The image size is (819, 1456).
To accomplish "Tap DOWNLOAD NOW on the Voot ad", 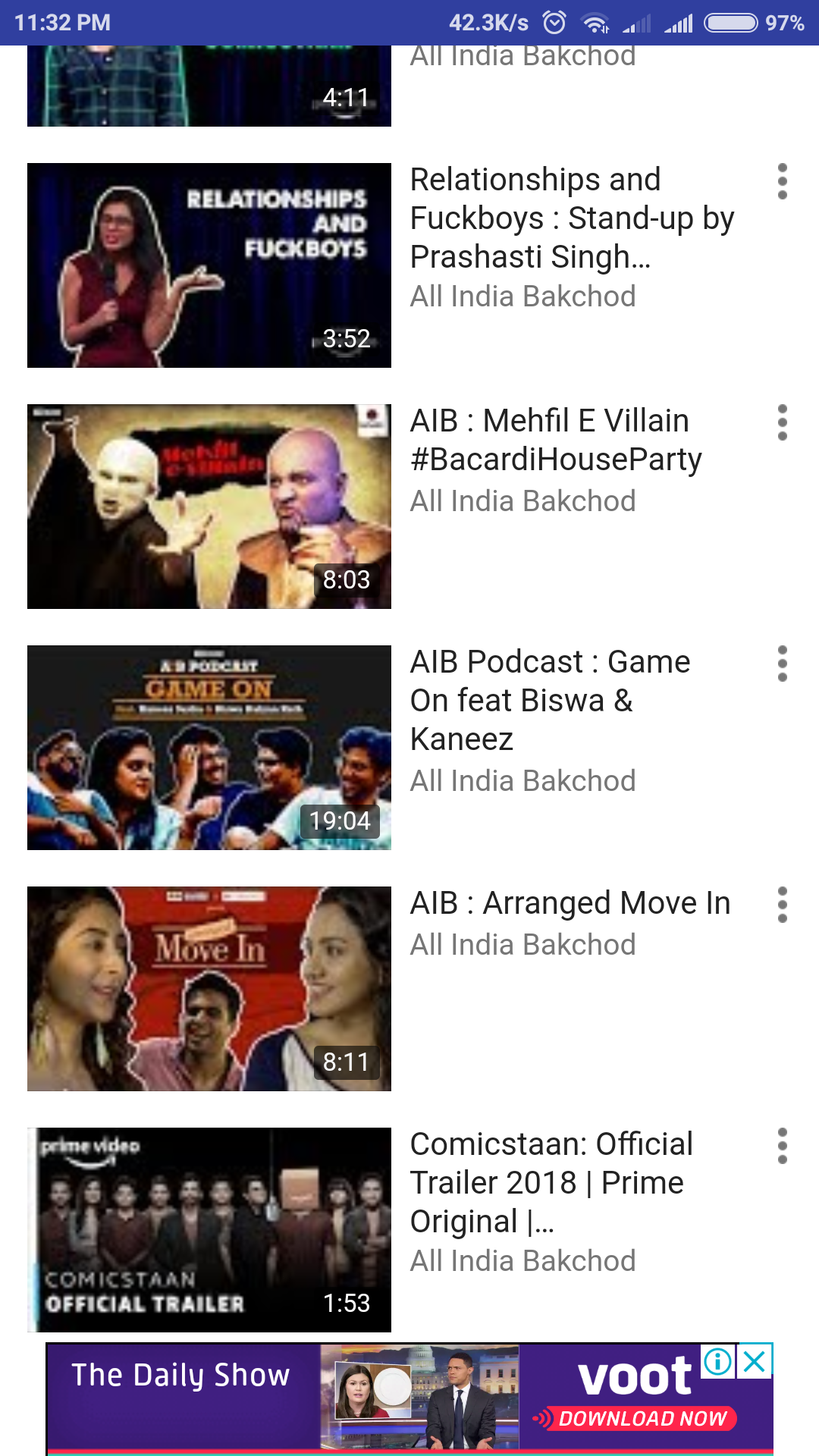I will [x=639, y=1419].
